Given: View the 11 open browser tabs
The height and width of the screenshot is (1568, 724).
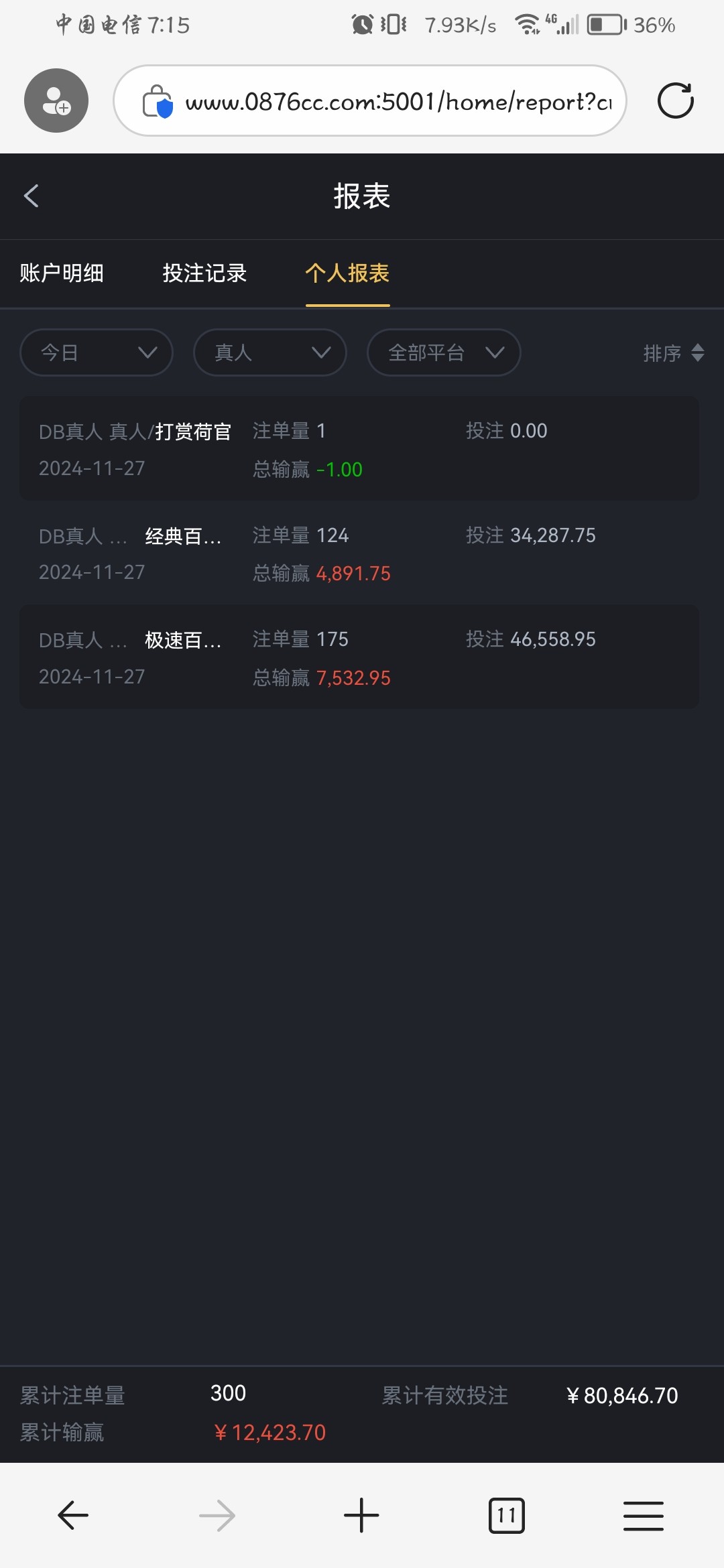Looking at the screenshot, I should pos(507,1516).
